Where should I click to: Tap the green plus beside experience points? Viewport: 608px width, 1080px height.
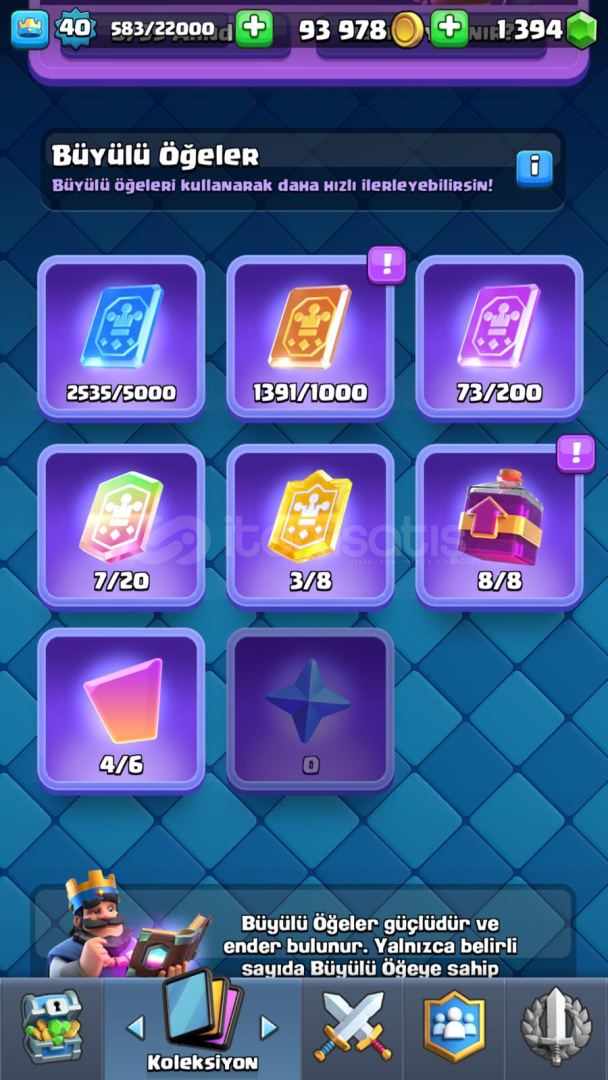[x=254, y=28]
